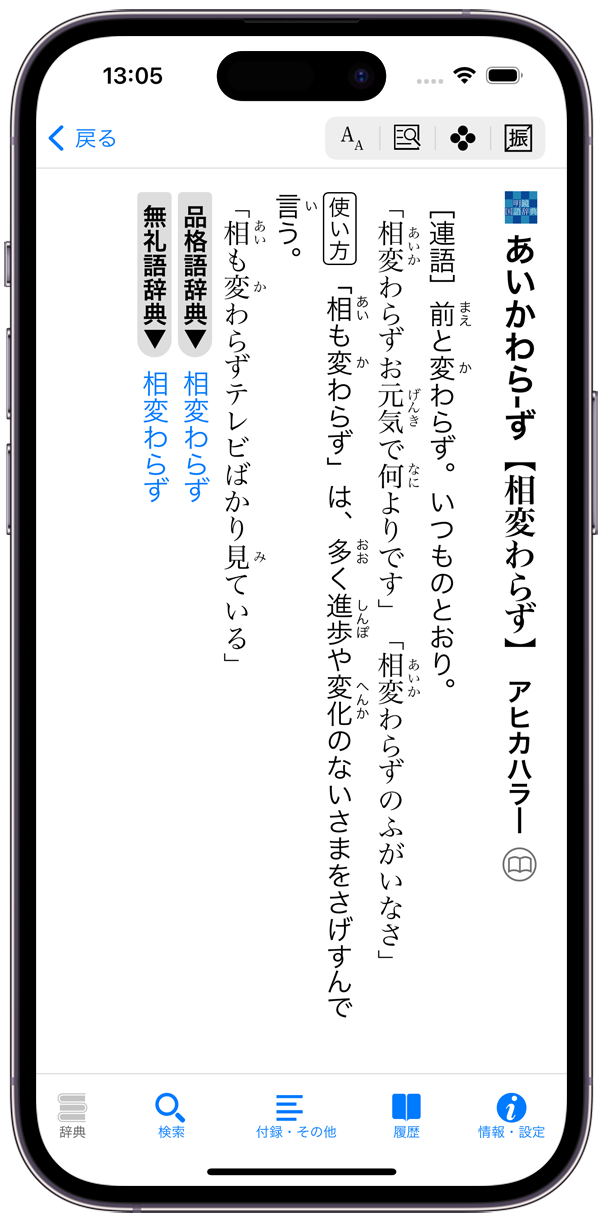Open the 情報・設定 tab
The height and width of the screenshot is (1222, 603).
511,1116
